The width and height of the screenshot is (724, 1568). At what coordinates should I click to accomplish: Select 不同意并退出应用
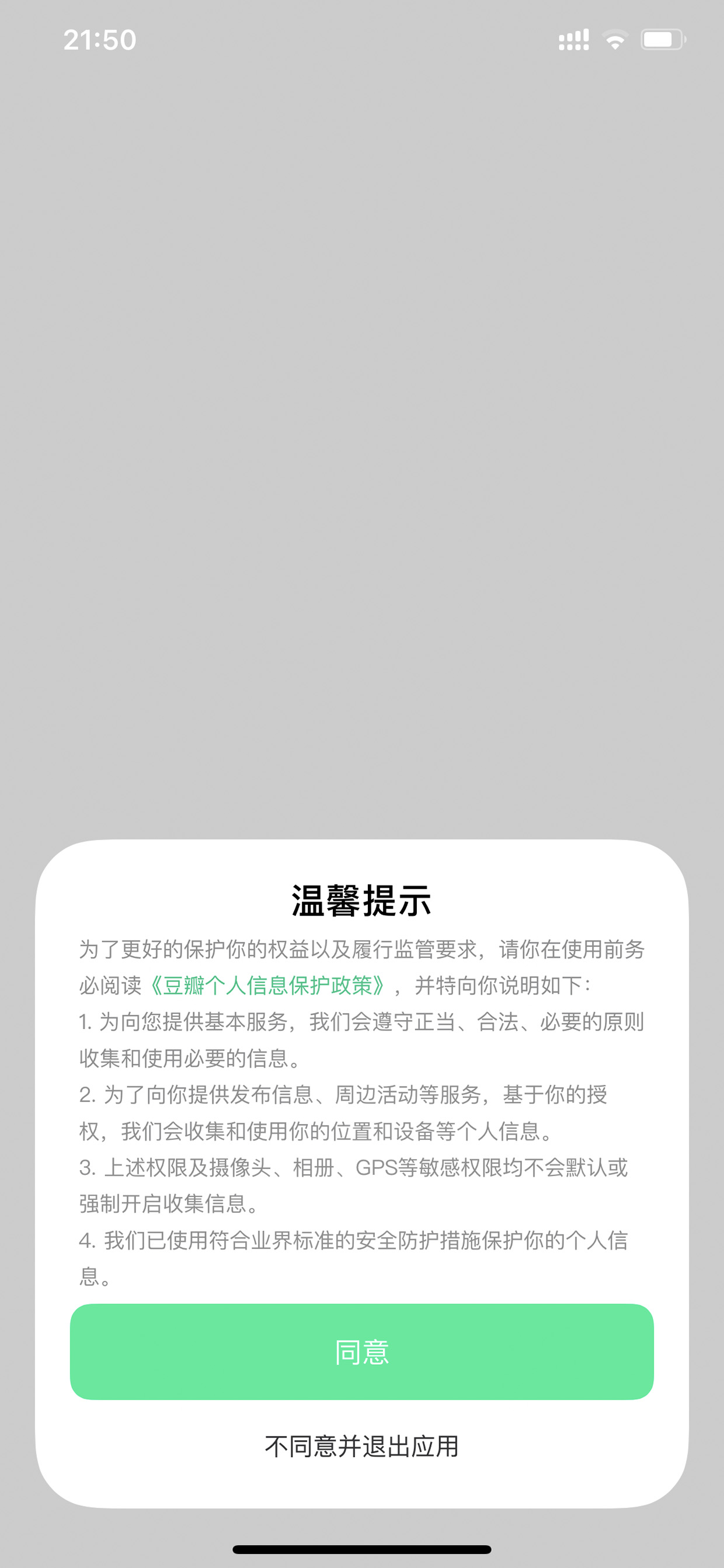click(362, 1446)
